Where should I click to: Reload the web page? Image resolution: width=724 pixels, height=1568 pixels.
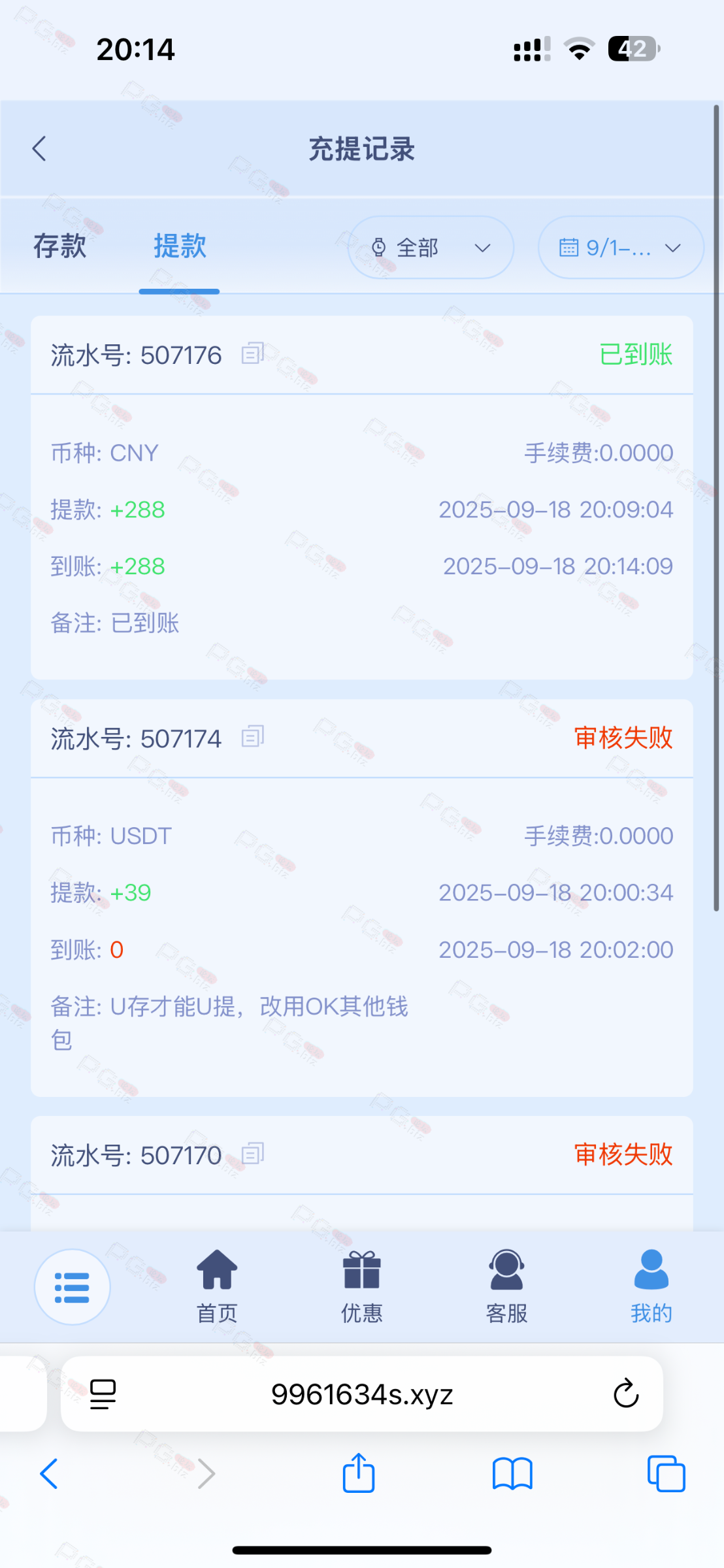625,1394
